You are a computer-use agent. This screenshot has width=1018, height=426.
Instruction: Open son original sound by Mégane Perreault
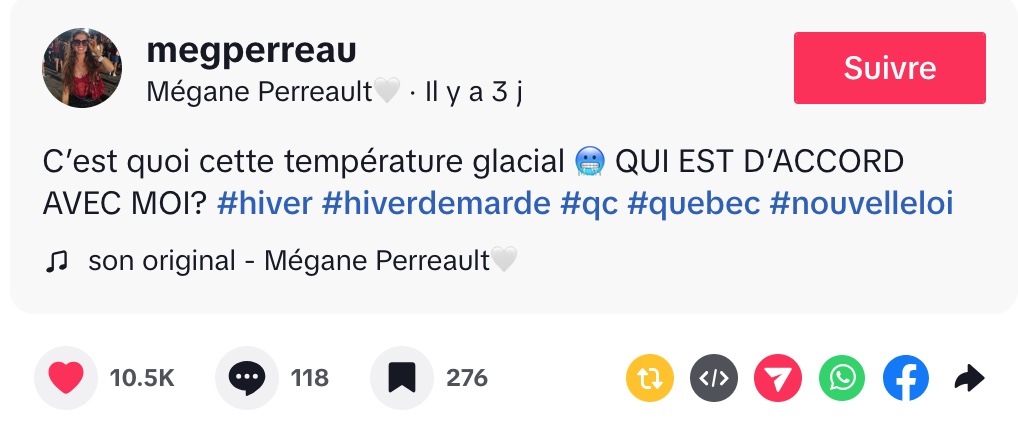click(290, 262)
